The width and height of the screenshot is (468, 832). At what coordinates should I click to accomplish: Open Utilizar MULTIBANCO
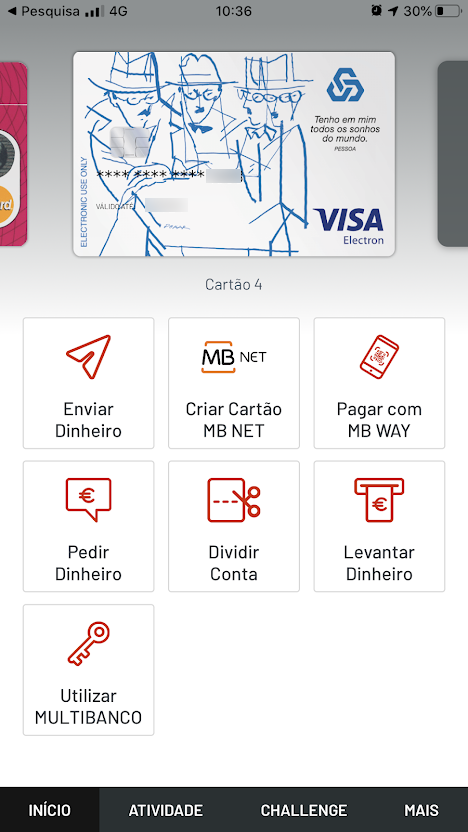click(89, 670)
